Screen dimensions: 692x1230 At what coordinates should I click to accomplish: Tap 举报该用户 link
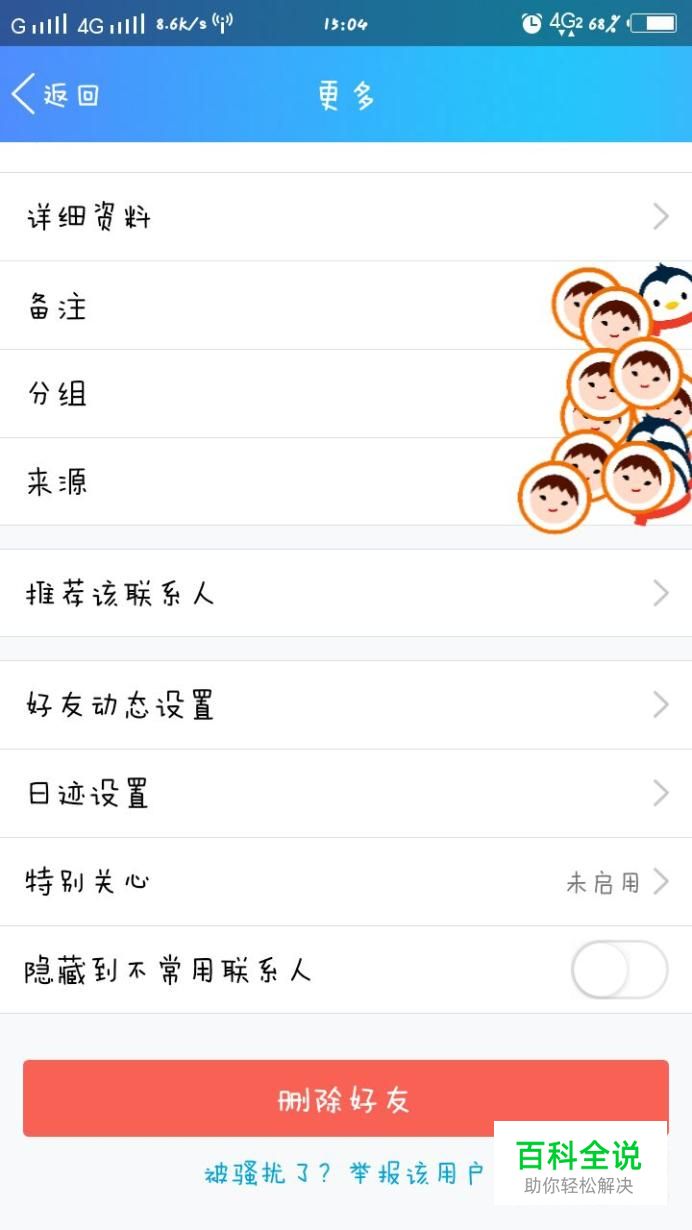tap(416, 1173)
